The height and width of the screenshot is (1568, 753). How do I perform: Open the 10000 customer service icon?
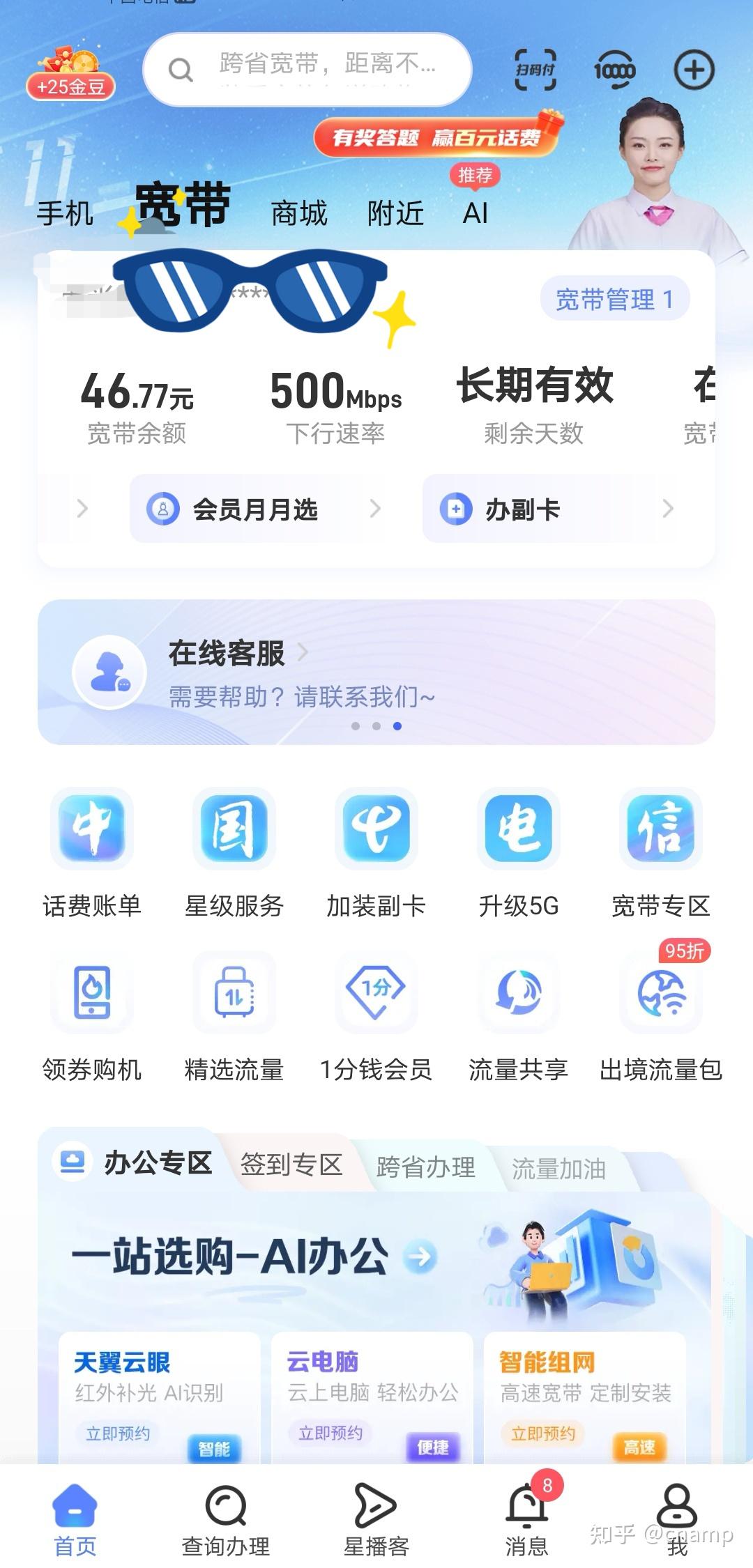[x=614, y=70]
